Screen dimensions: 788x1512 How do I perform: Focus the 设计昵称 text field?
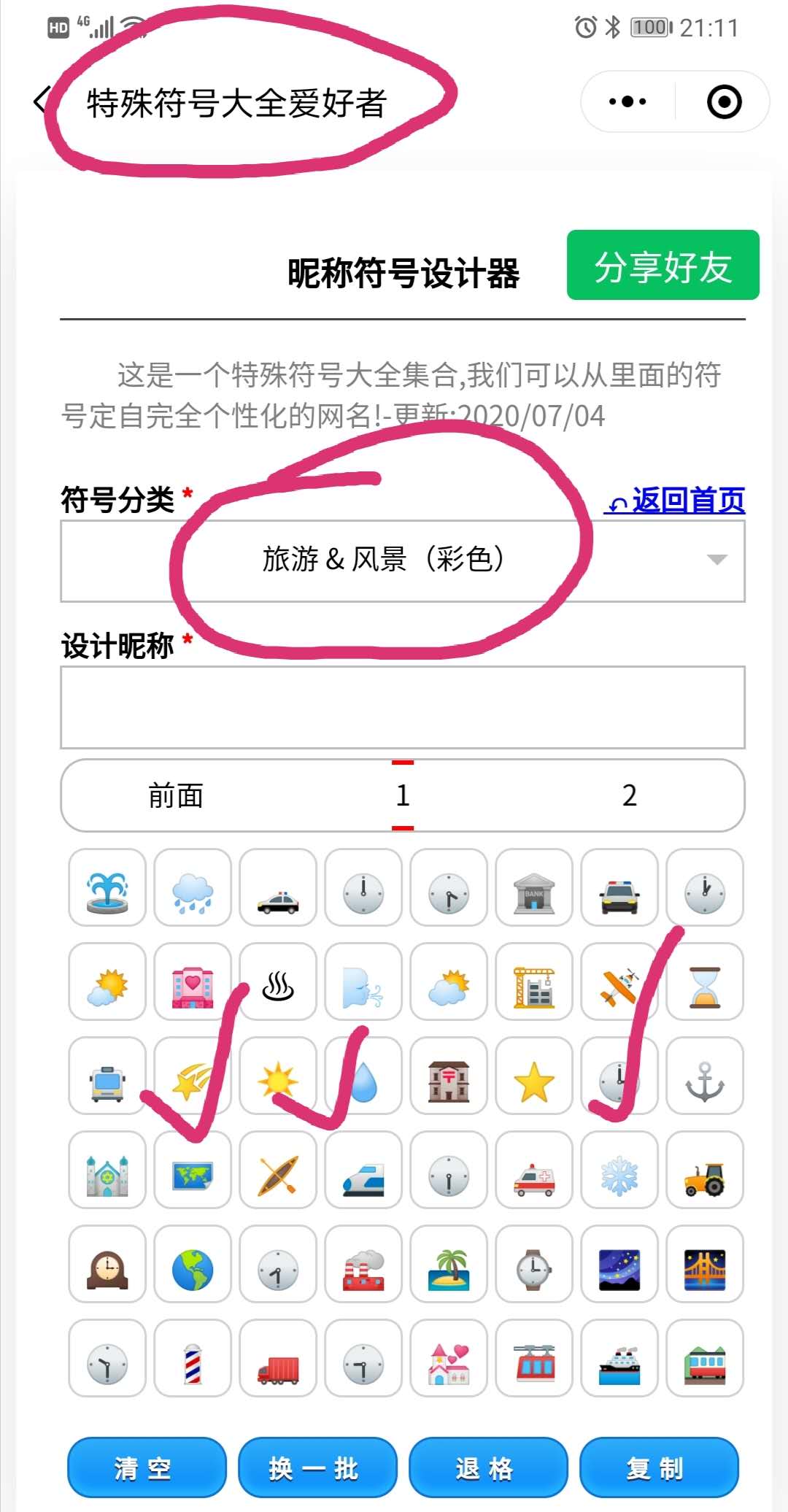click(402, 706)
